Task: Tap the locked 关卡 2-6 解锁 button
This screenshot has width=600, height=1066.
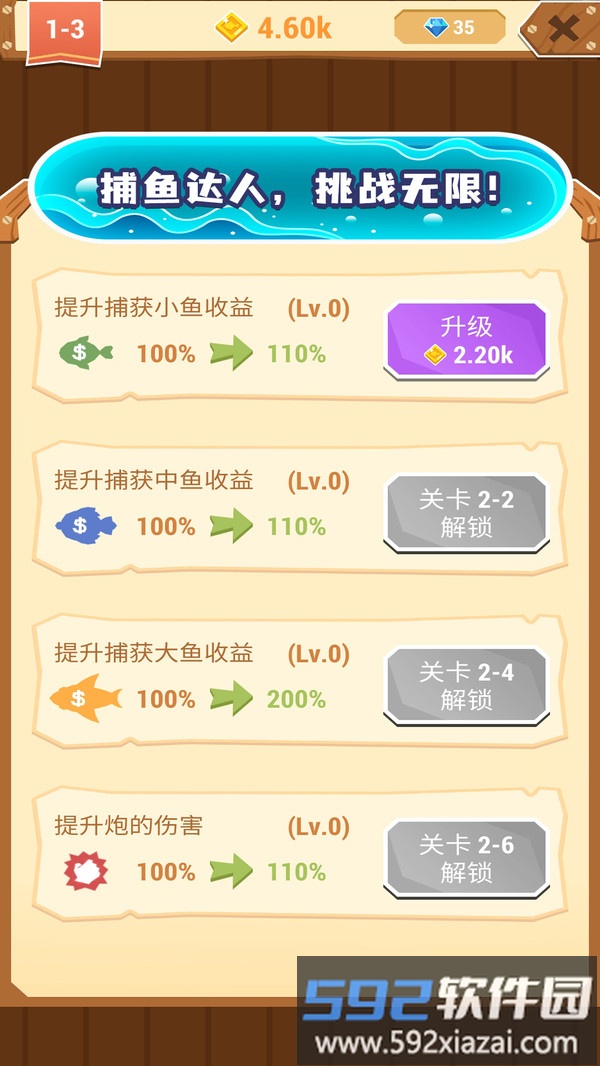Action: (467, 859)
